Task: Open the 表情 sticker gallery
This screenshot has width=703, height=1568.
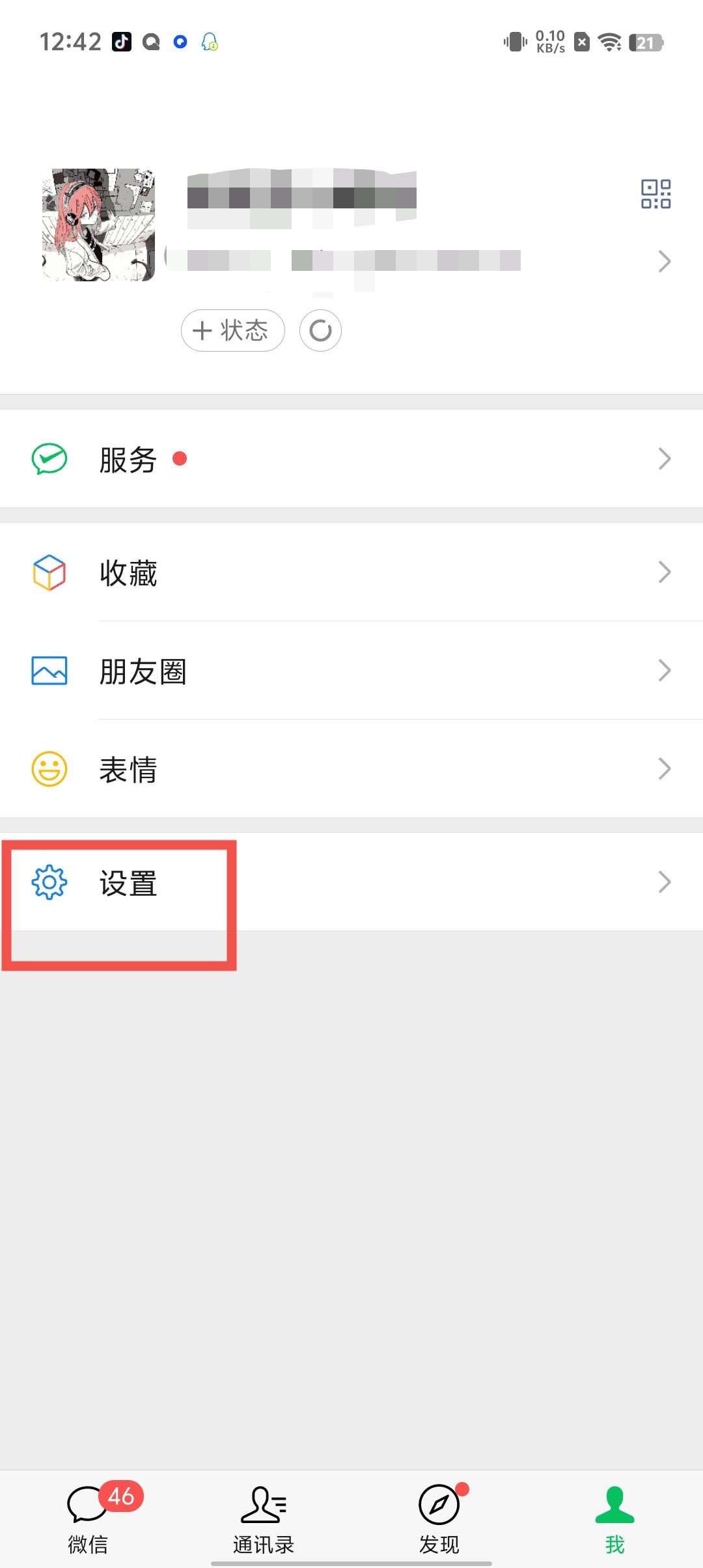Action: click(x=351, y=769)
